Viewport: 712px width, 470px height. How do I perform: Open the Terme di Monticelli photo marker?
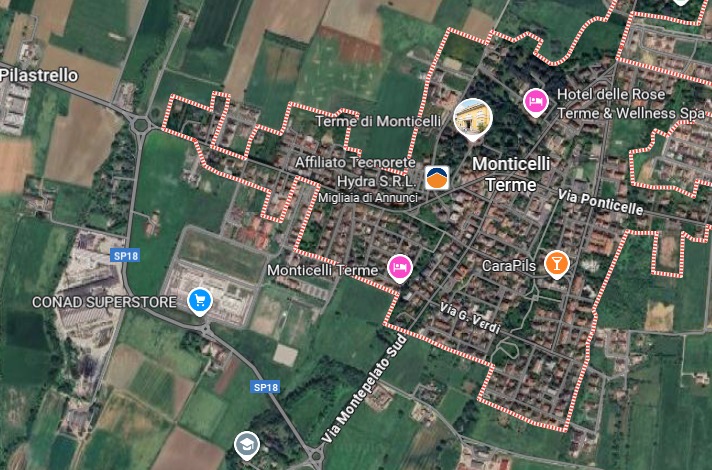pyautogui.click(x=473, y=118)
